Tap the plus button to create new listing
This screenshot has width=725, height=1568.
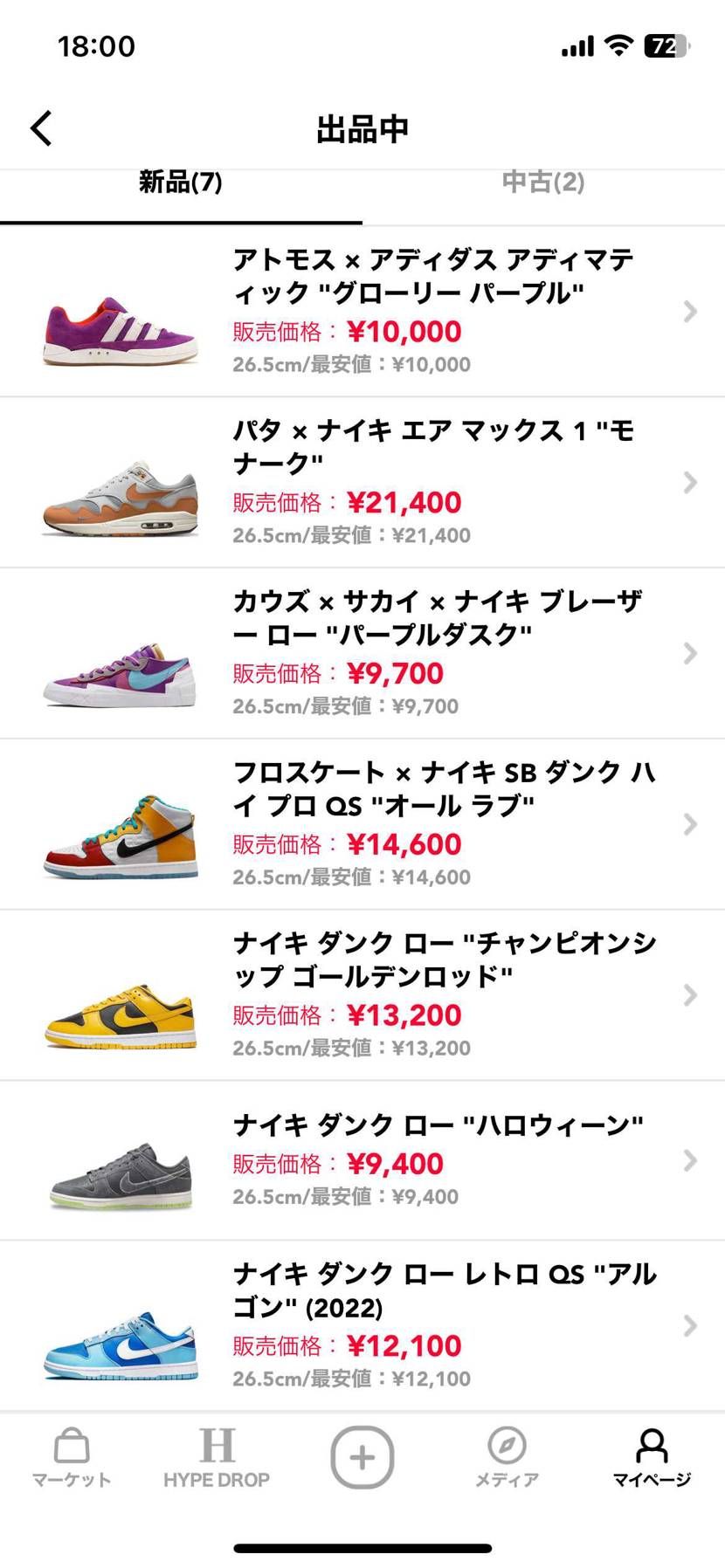click(362, 1456)
